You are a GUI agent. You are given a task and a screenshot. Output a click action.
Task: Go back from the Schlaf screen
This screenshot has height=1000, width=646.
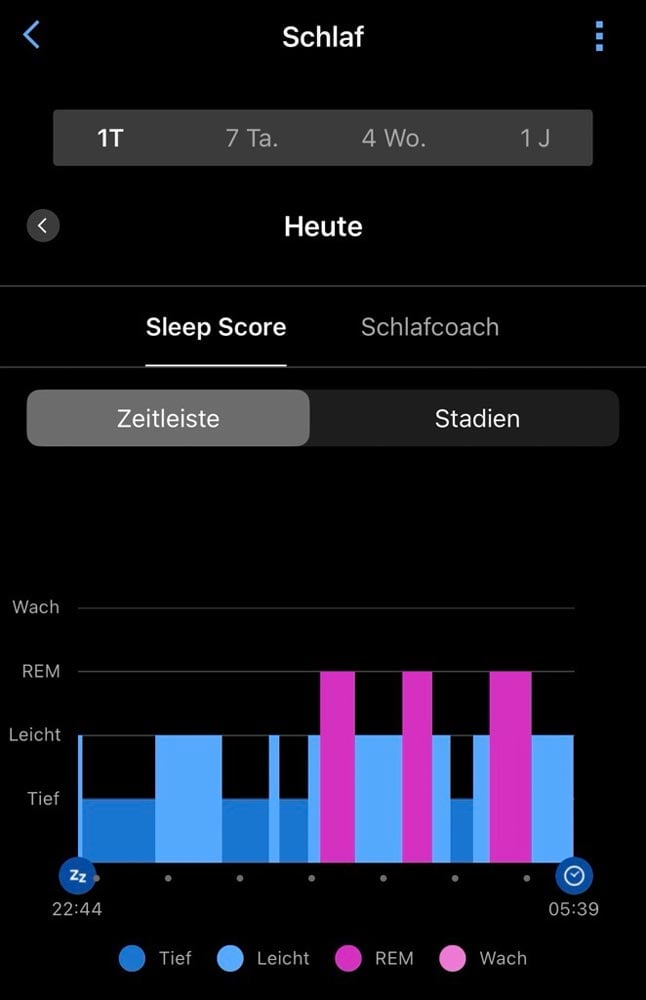[31, 34]
